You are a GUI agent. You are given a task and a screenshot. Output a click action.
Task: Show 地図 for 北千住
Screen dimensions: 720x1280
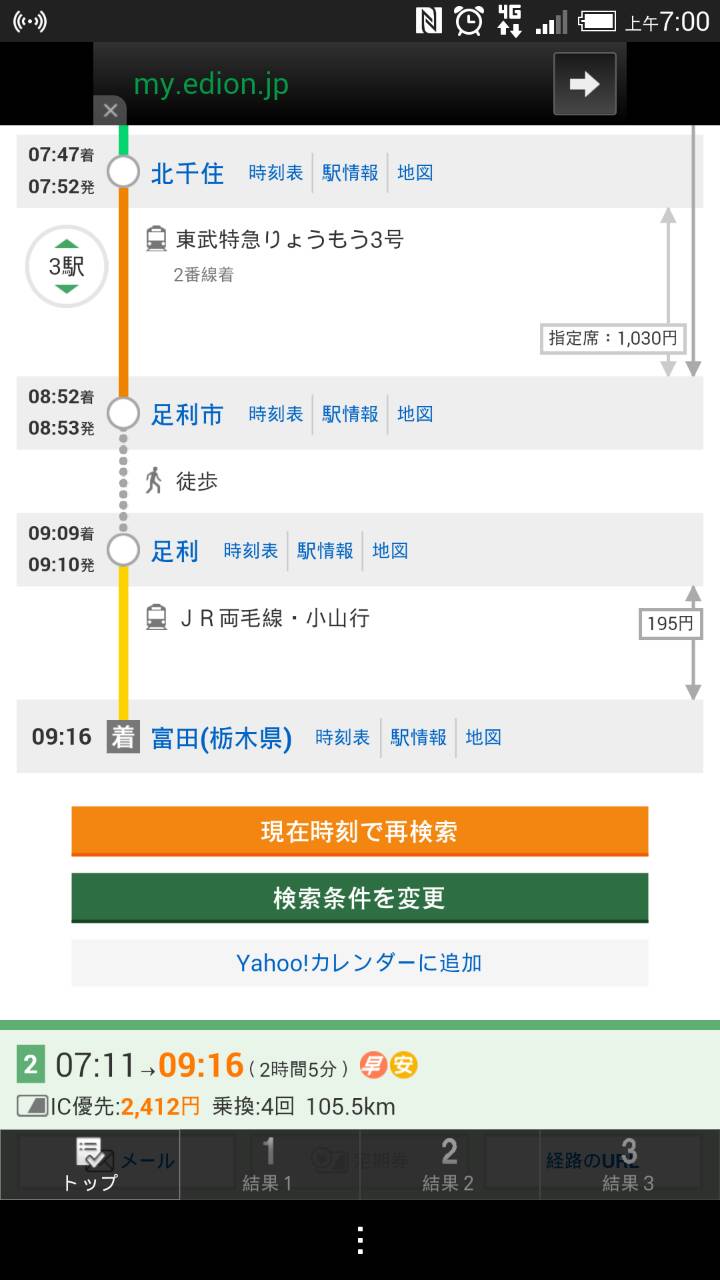tap(415, 173)
